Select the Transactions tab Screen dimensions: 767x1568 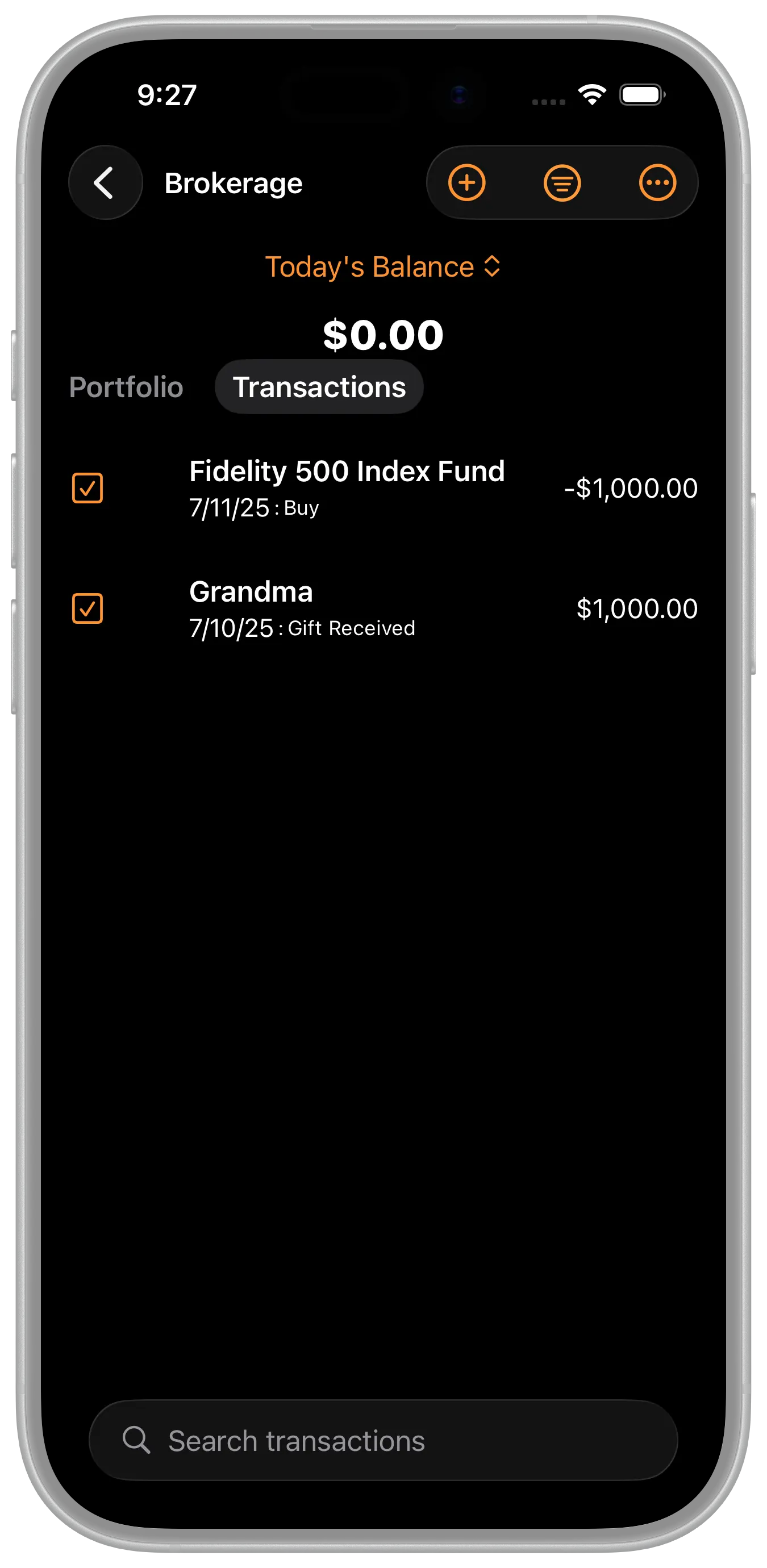coord(319,387)
